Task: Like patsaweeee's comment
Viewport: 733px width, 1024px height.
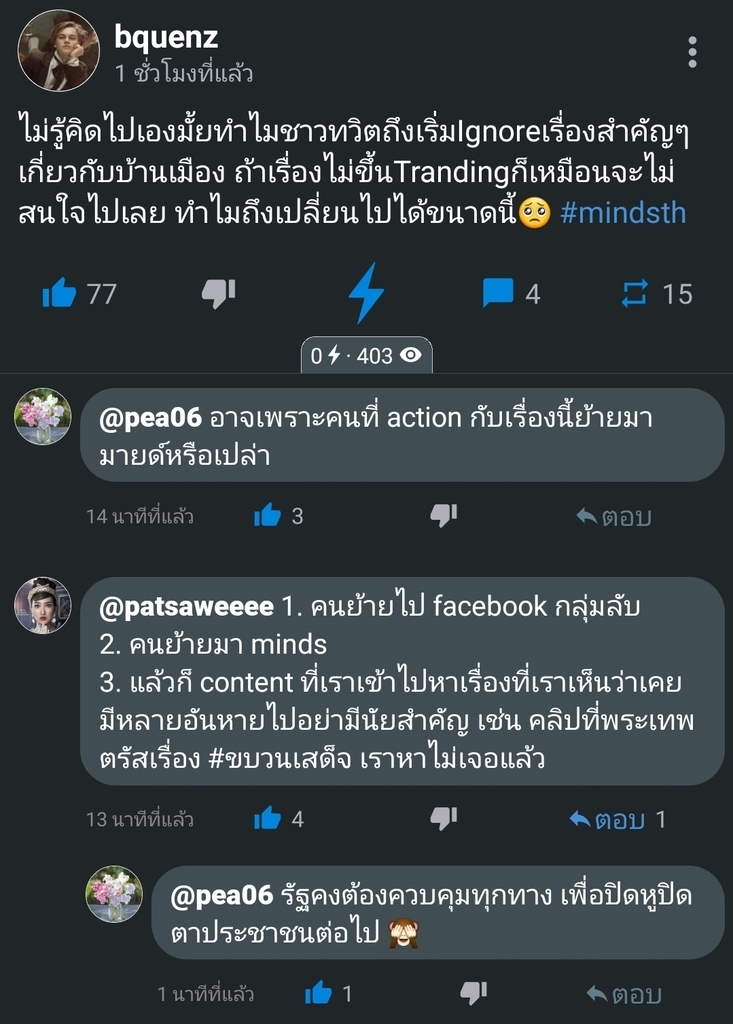Action: tap(268, 819)
